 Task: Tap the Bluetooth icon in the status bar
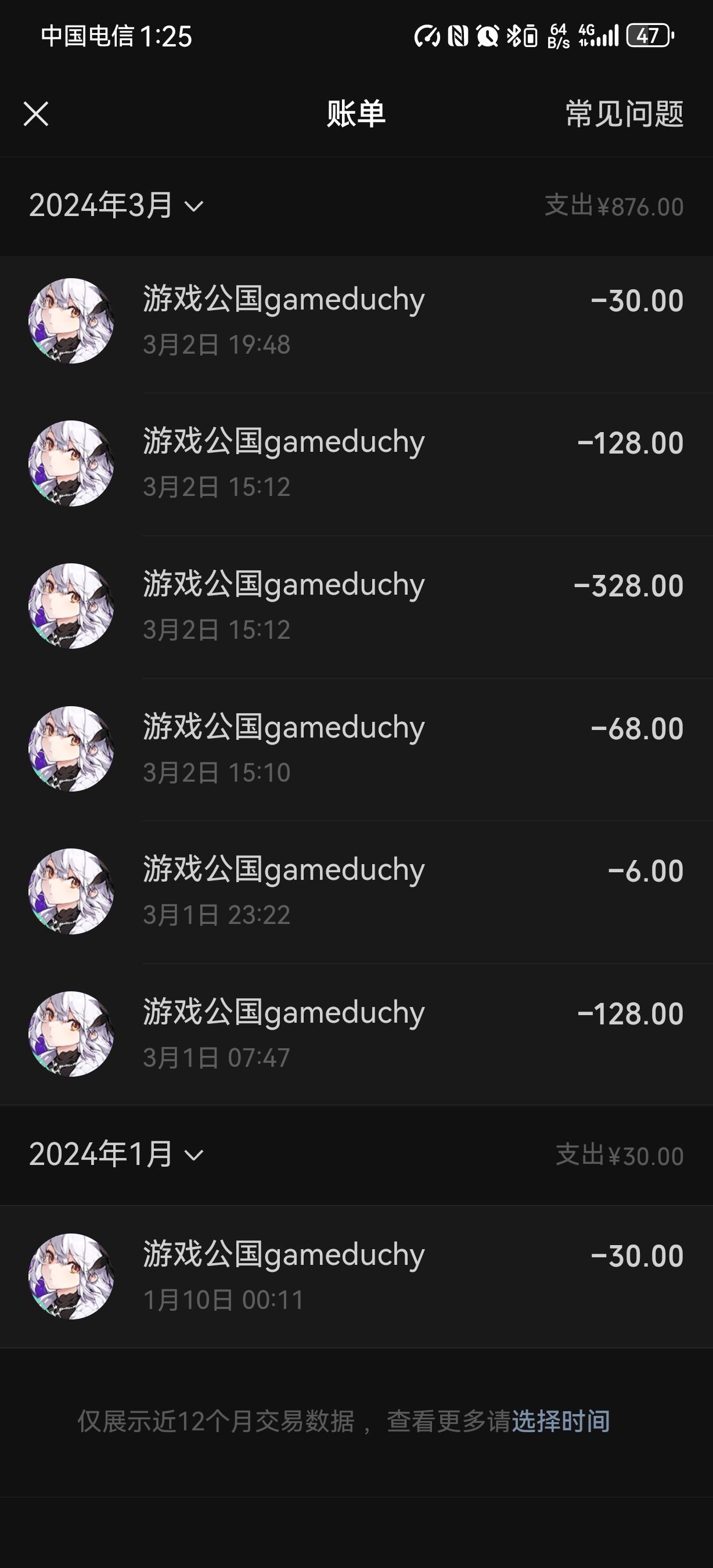(513, 35)
